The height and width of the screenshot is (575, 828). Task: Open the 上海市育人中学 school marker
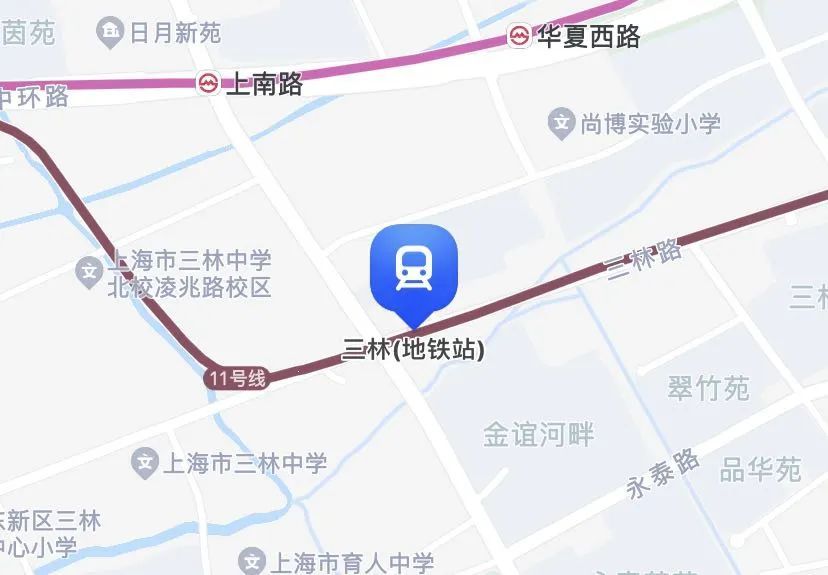(x=256, y=563)
